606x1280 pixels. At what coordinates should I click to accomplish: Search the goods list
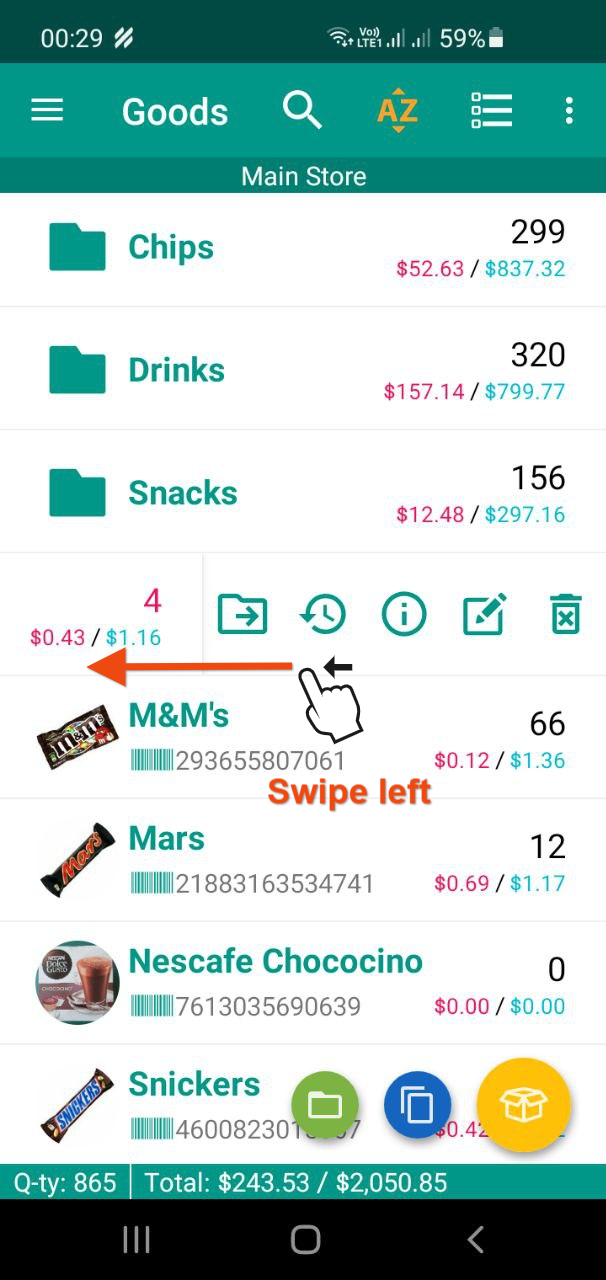coord(302,110)
